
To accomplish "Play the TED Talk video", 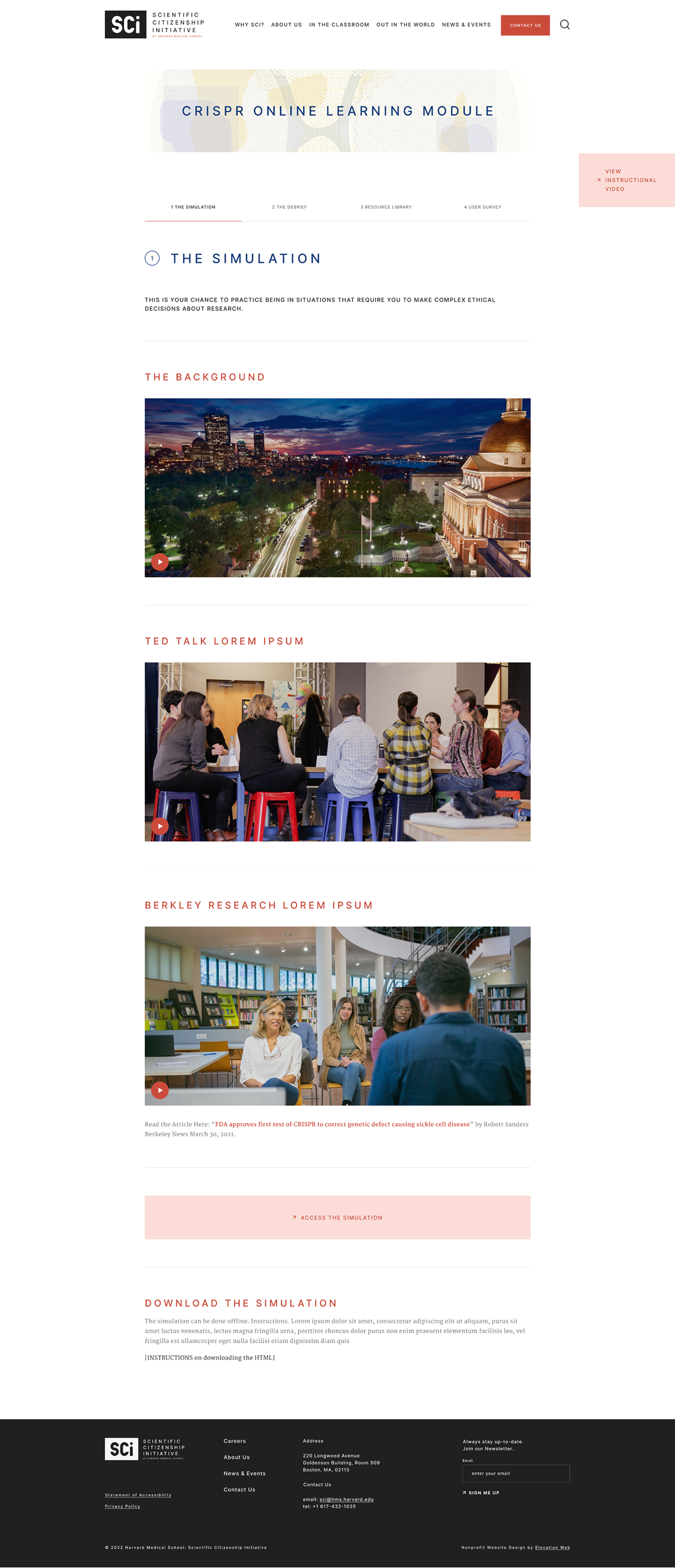I will (x=160, y=826).
